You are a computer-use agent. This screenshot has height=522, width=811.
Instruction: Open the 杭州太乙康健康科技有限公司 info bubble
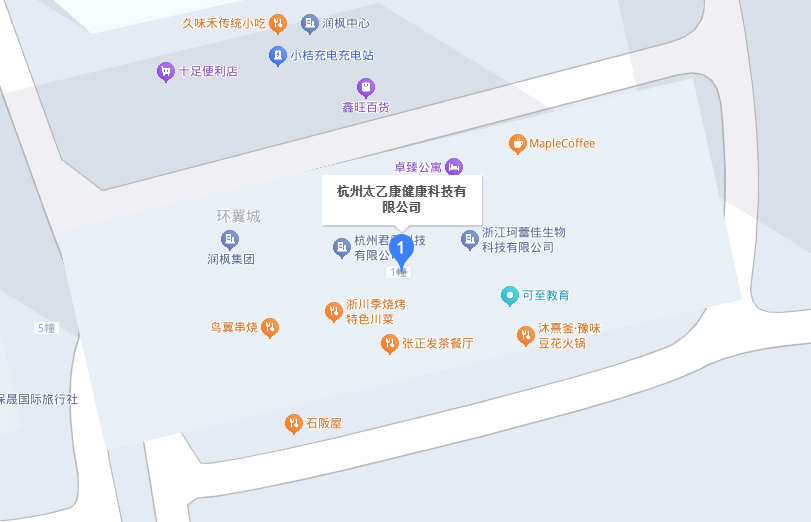click(x=401, y=199)
